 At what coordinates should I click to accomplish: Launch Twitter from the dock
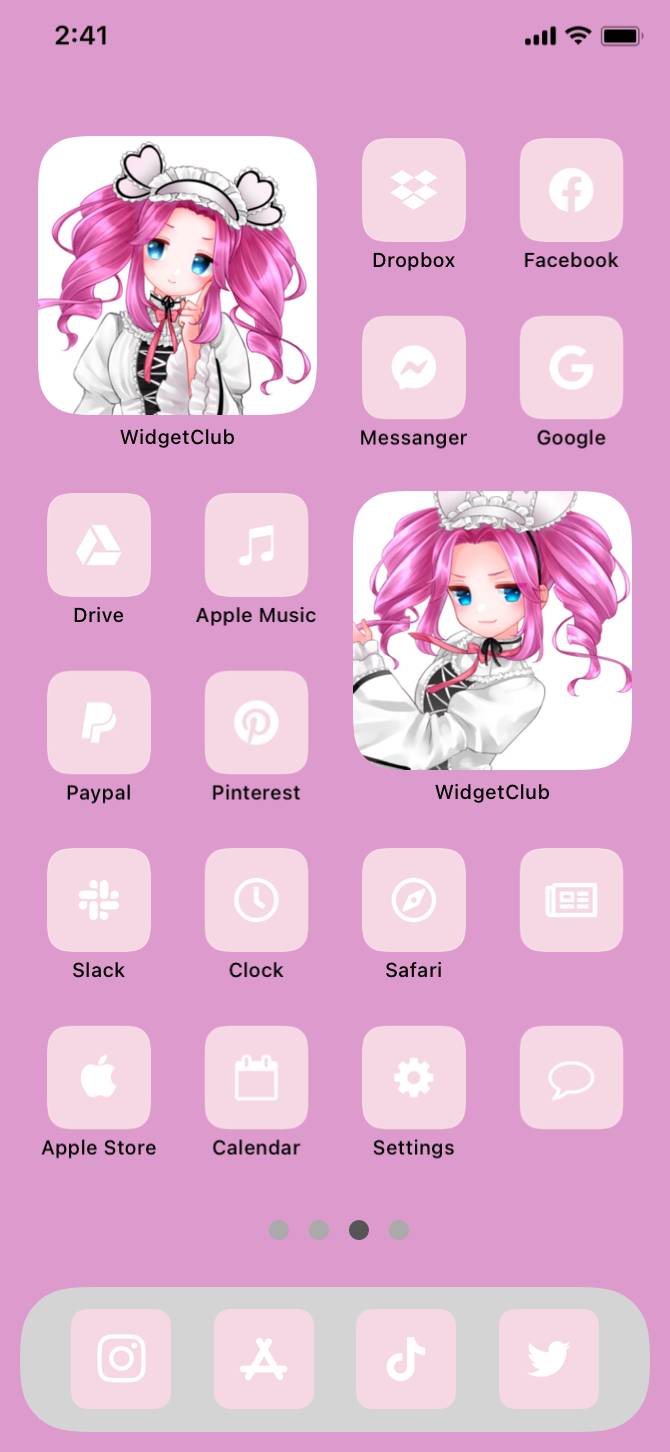[x=548, y=1359]
